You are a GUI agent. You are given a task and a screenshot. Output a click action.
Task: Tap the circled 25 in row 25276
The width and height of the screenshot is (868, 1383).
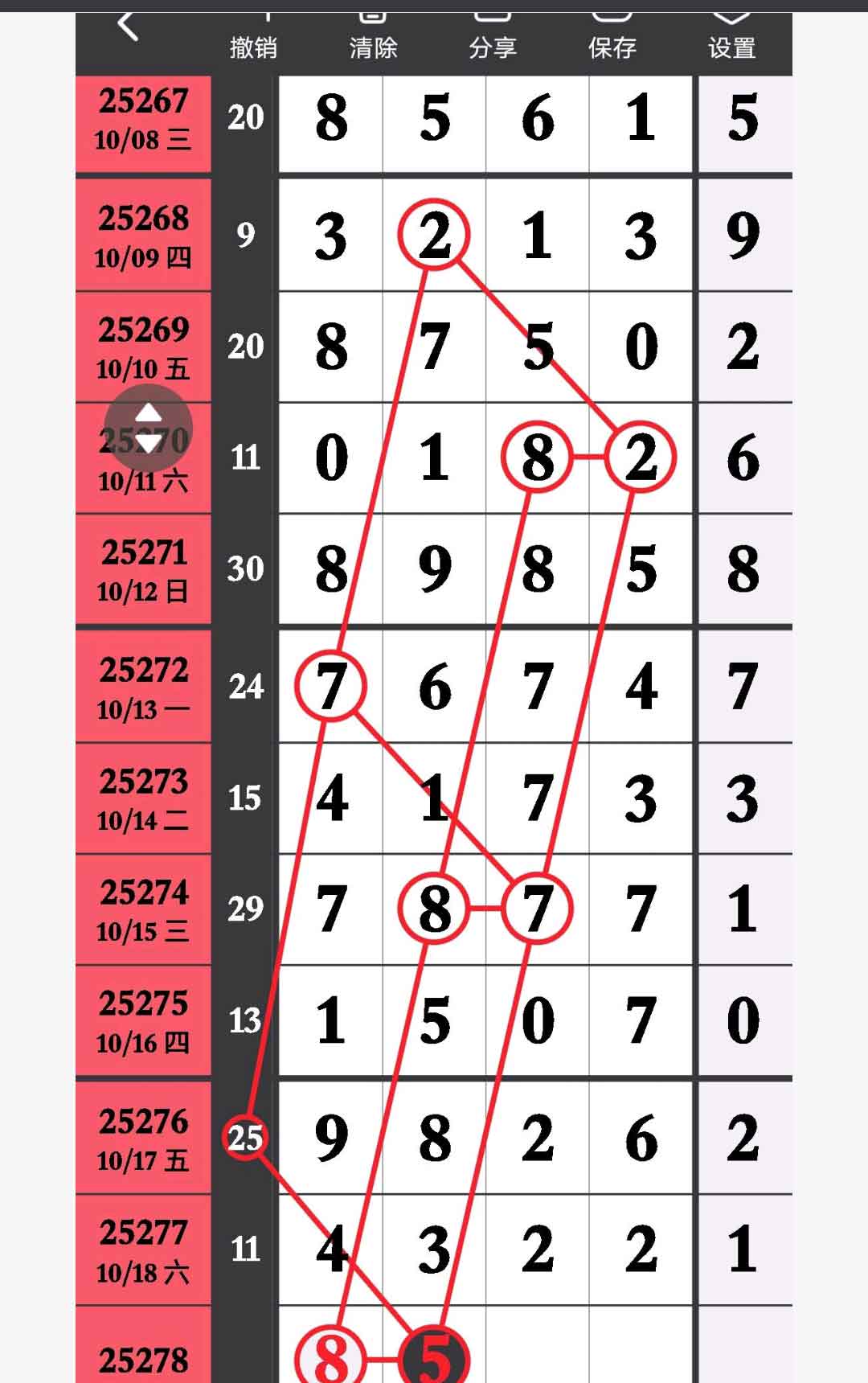245,1137
